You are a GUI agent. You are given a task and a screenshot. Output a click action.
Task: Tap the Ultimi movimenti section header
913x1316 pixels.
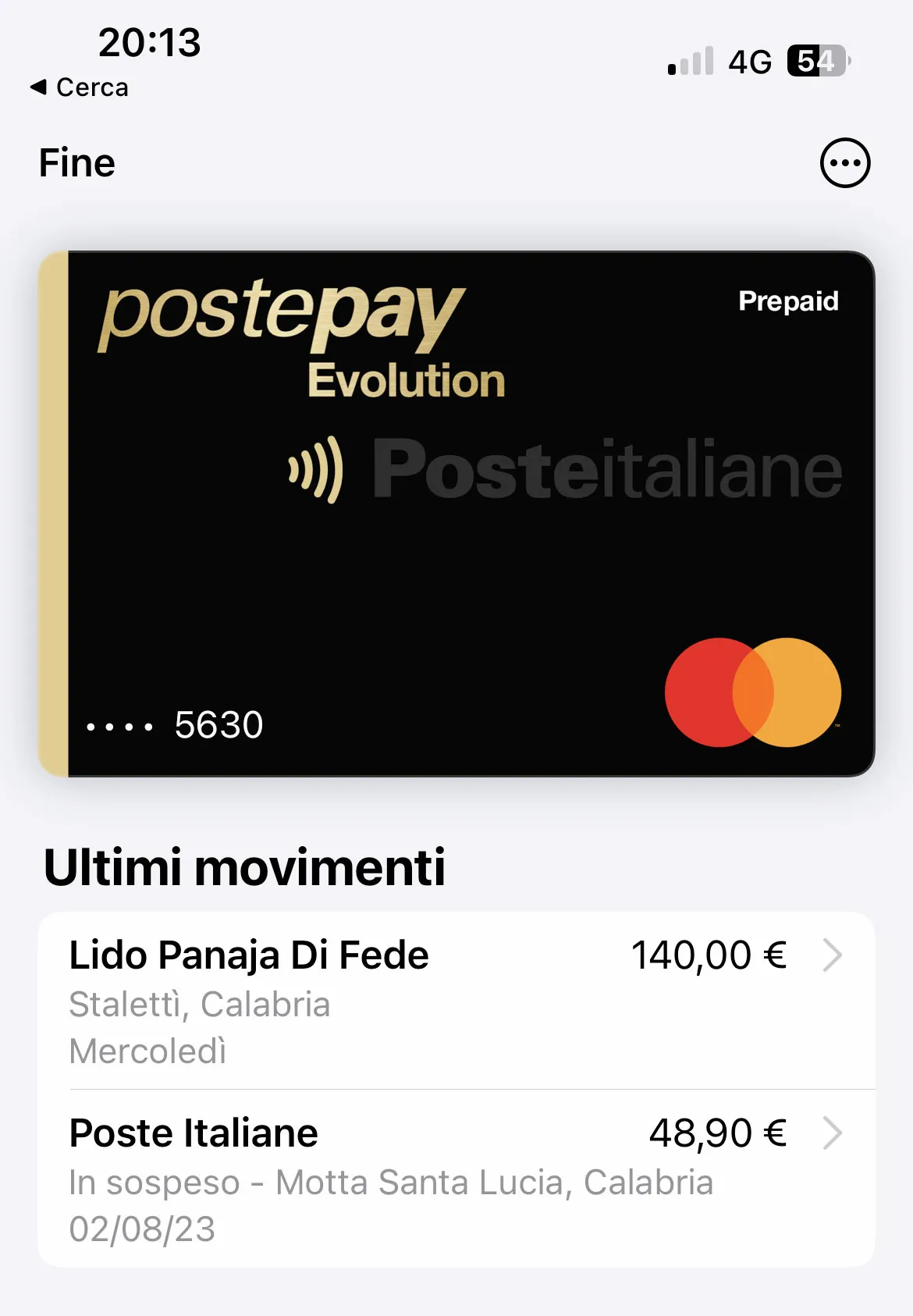245,869
